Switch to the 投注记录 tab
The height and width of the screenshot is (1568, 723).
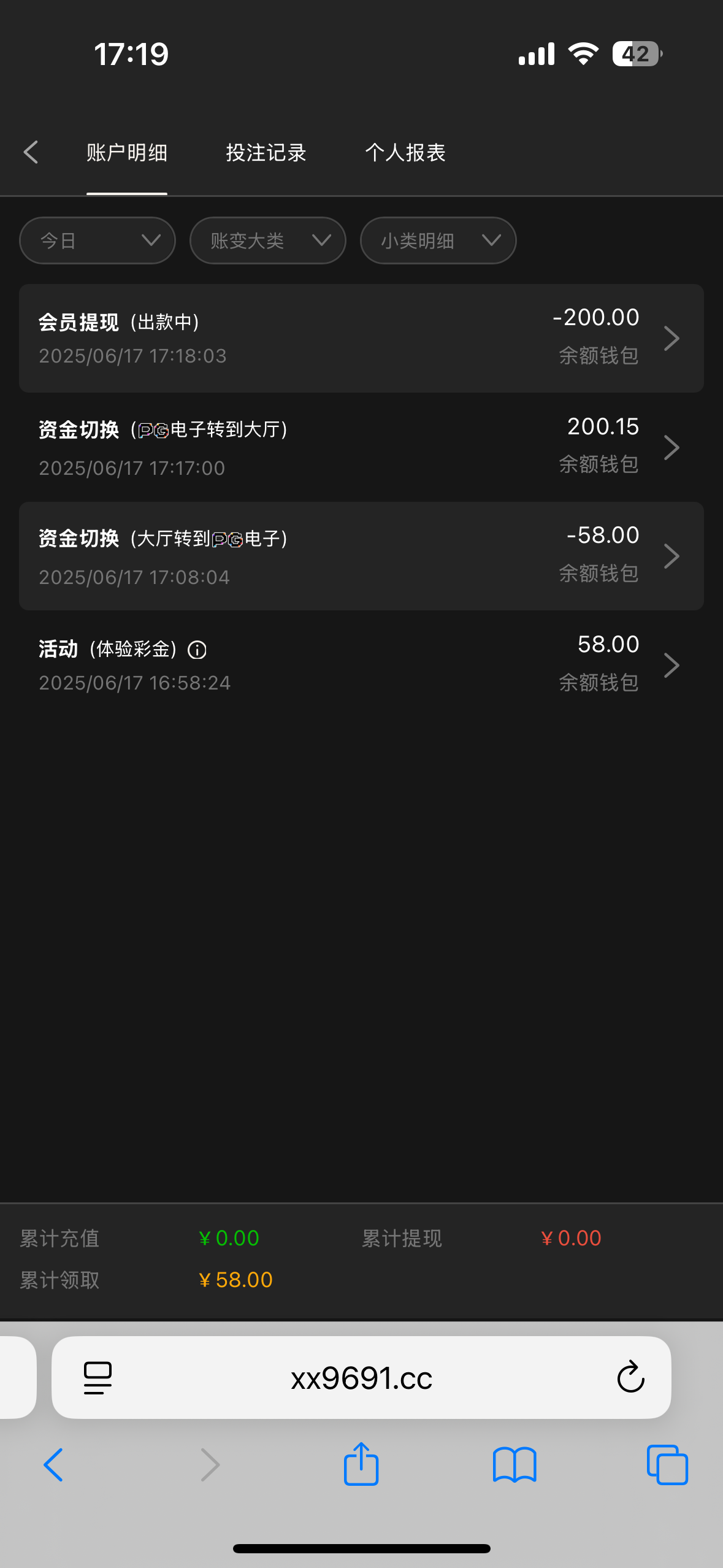[266, 152]
